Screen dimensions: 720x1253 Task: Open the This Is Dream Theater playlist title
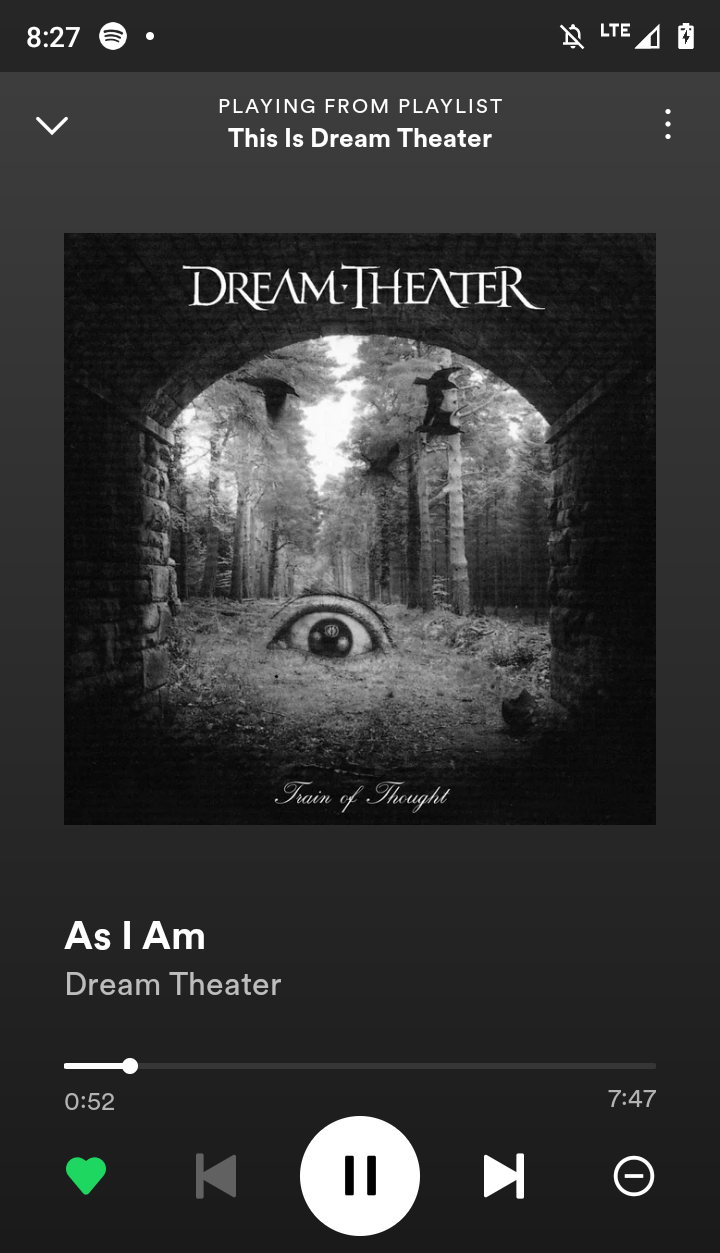pyautogui.click(x=360, y=138)
